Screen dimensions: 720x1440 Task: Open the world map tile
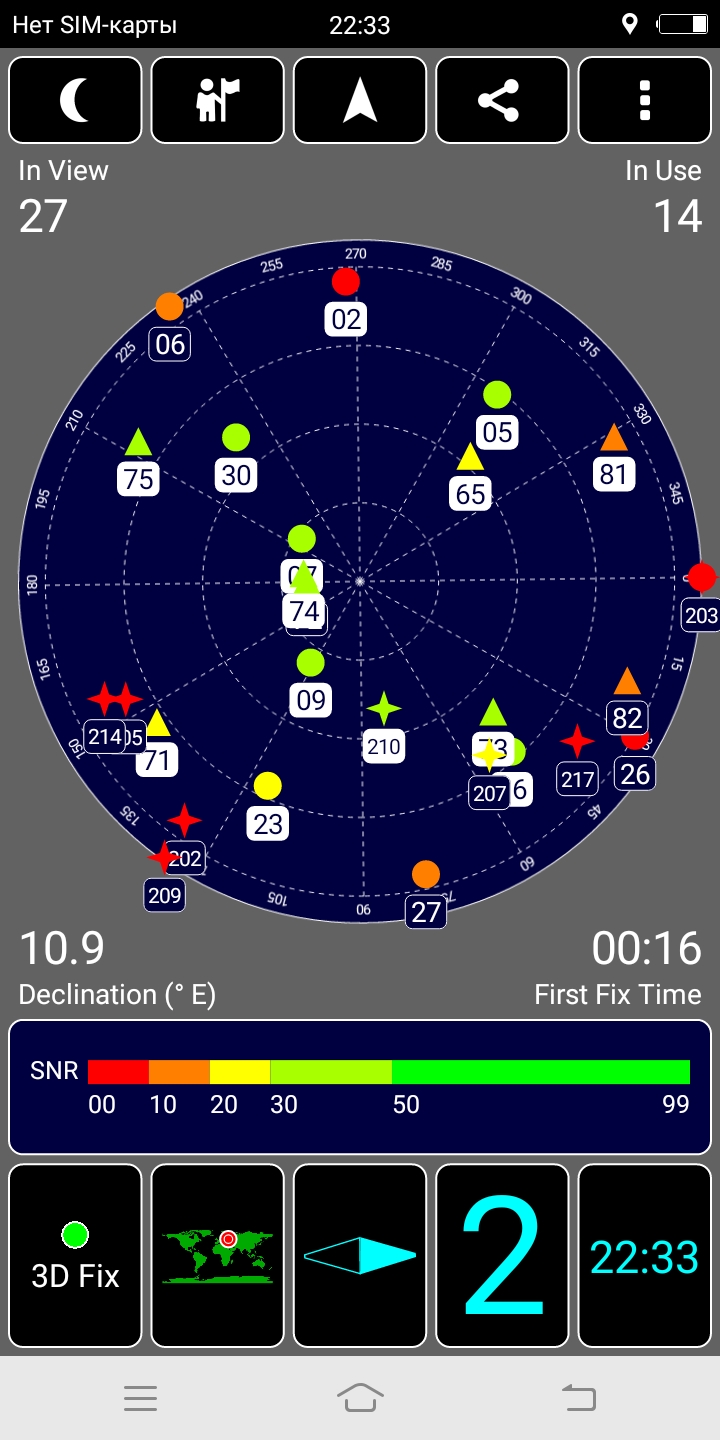pos(217,1255)
